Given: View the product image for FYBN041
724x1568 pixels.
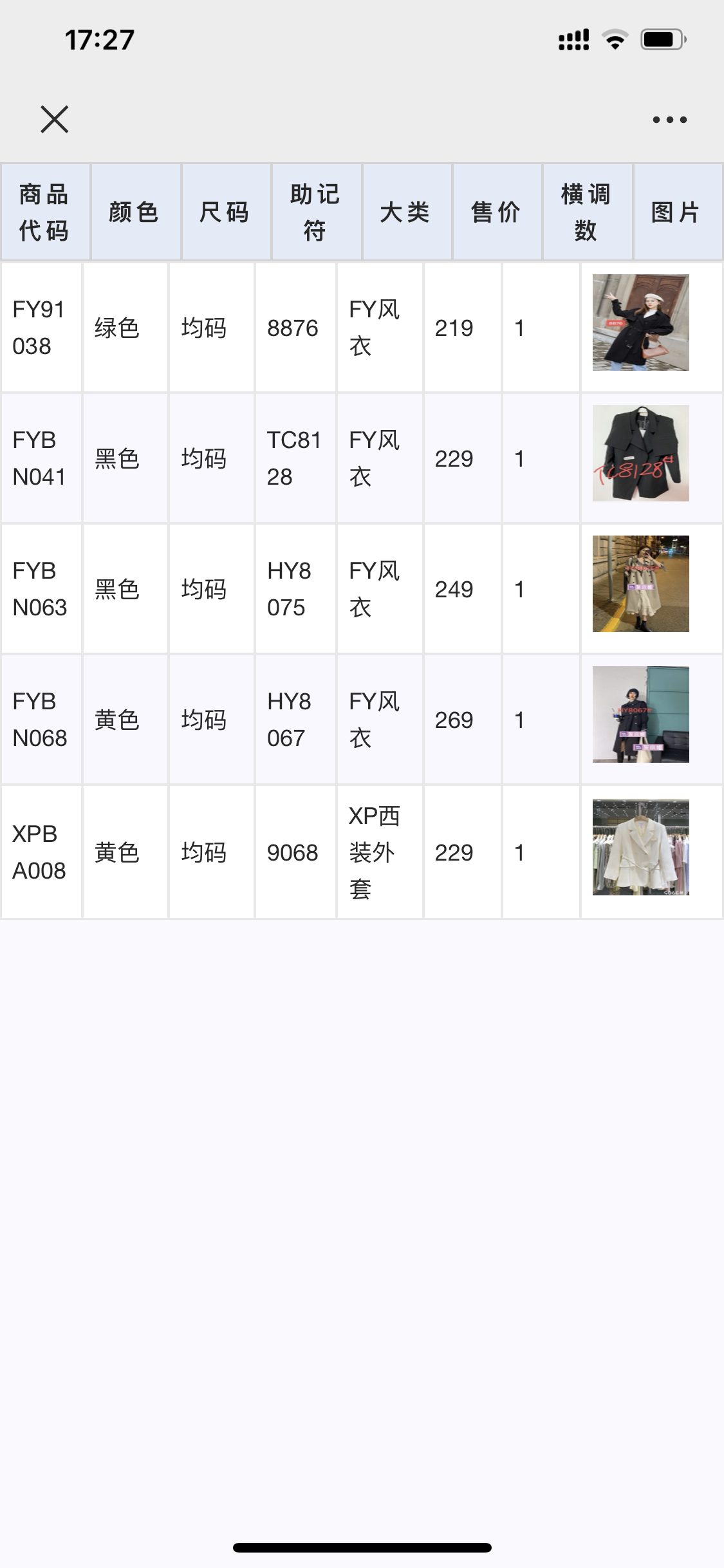Looking at the screenshot, I should pos(640,453).
